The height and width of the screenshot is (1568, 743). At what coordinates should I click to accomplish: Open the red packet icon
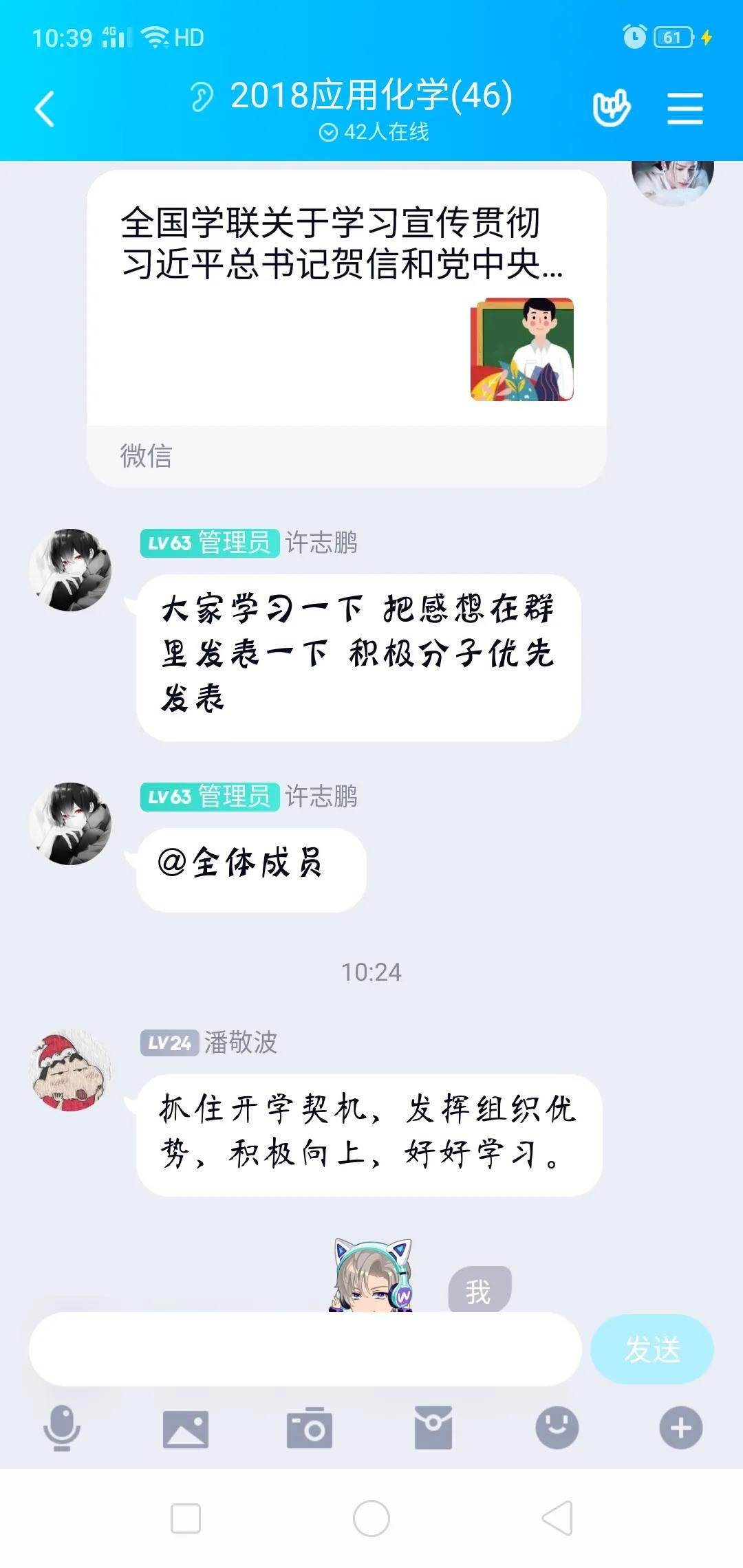point(433,1428)
